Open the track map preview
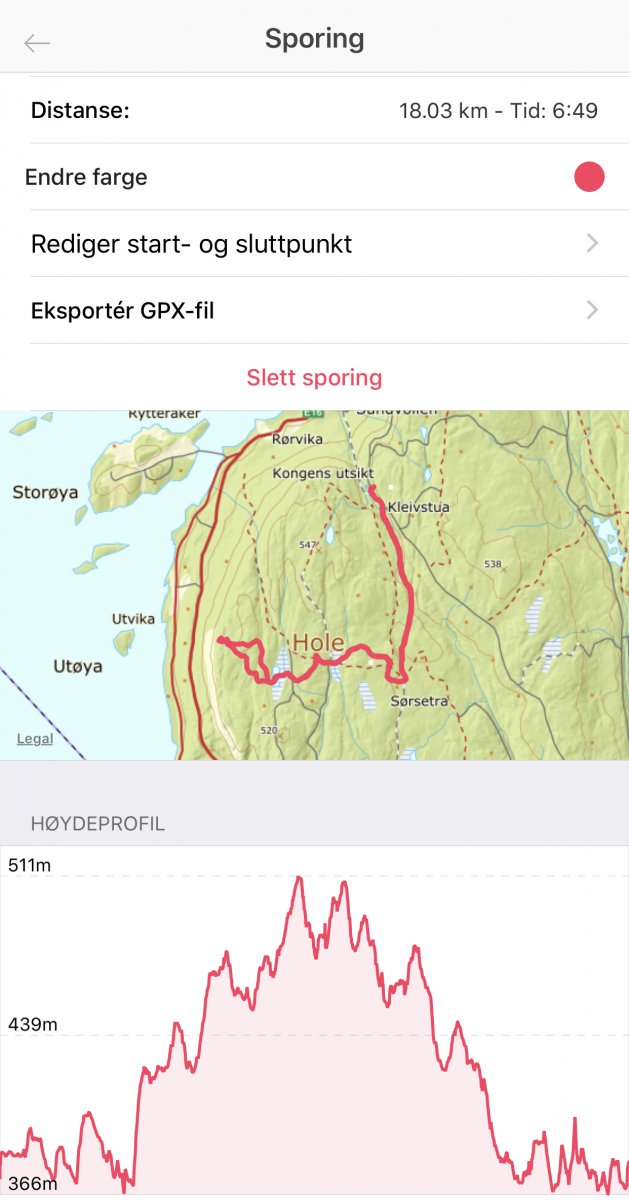Screen dimensions: 629x1200 (314, 585)
